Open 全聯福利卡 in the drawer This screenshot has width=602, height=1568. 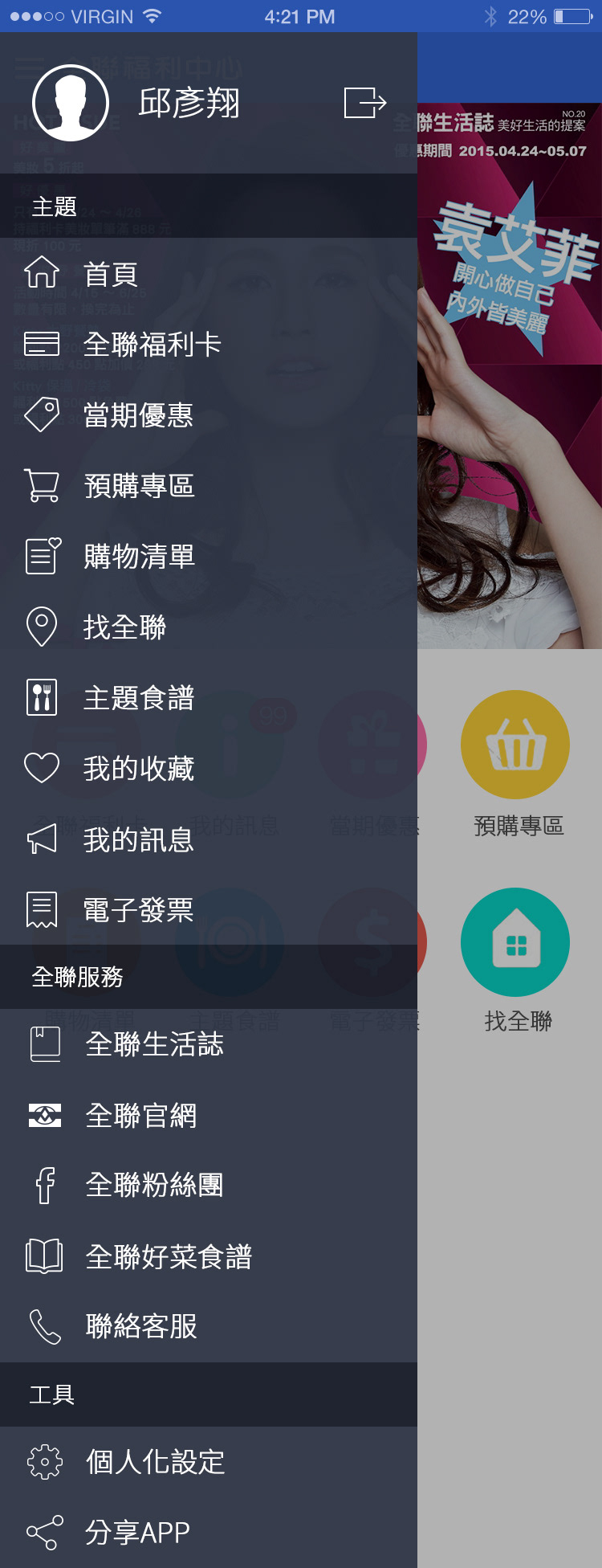[x=153, y=345]
